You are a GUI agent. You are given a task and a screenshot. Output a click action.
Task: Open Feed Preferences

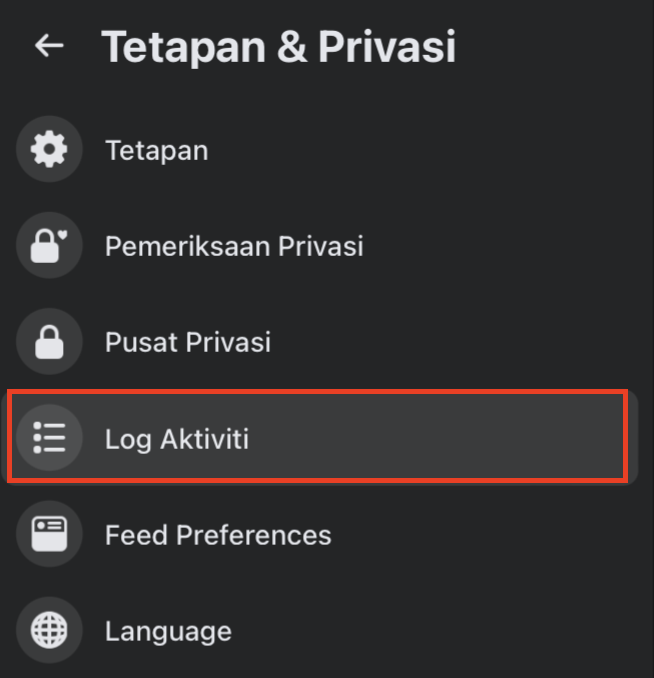[x=217, y=535]
